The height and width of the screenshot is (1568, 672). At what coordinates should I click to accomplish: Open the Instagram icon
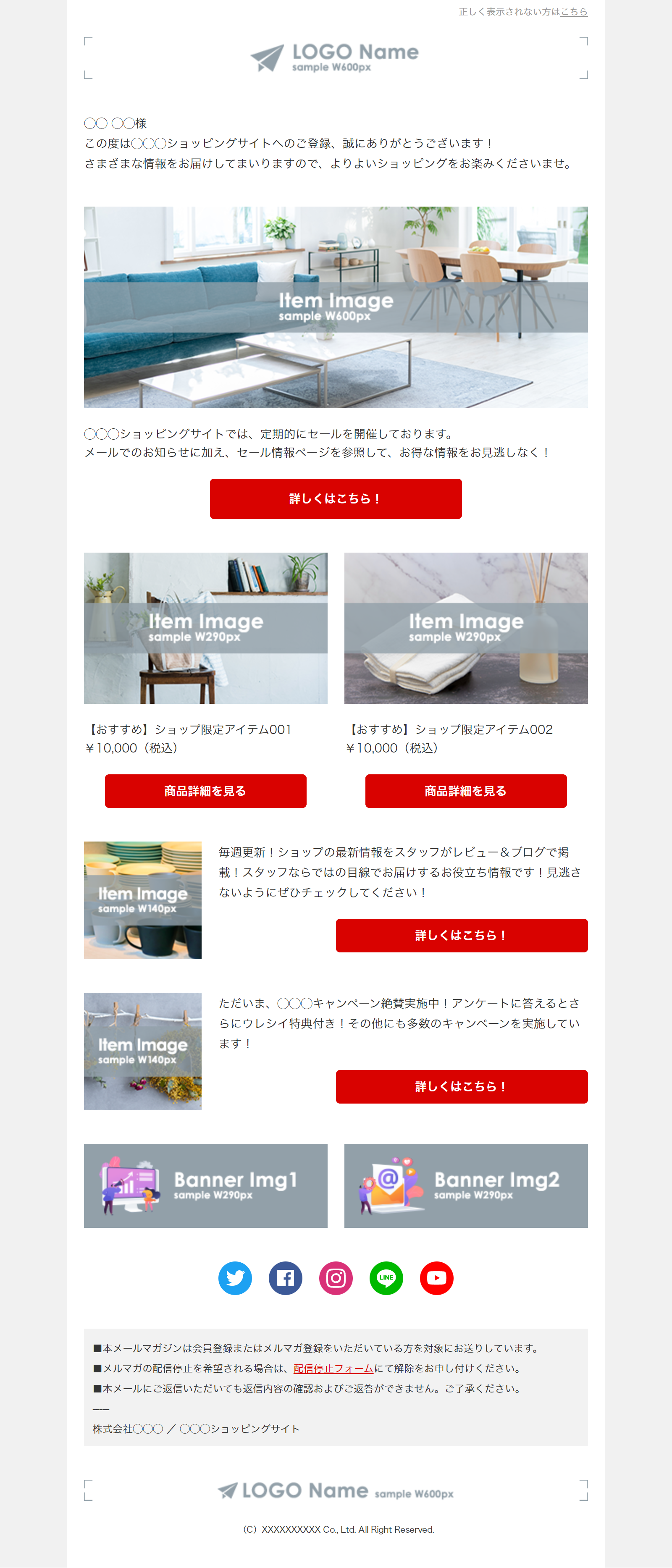click(x=336, y=1278)
